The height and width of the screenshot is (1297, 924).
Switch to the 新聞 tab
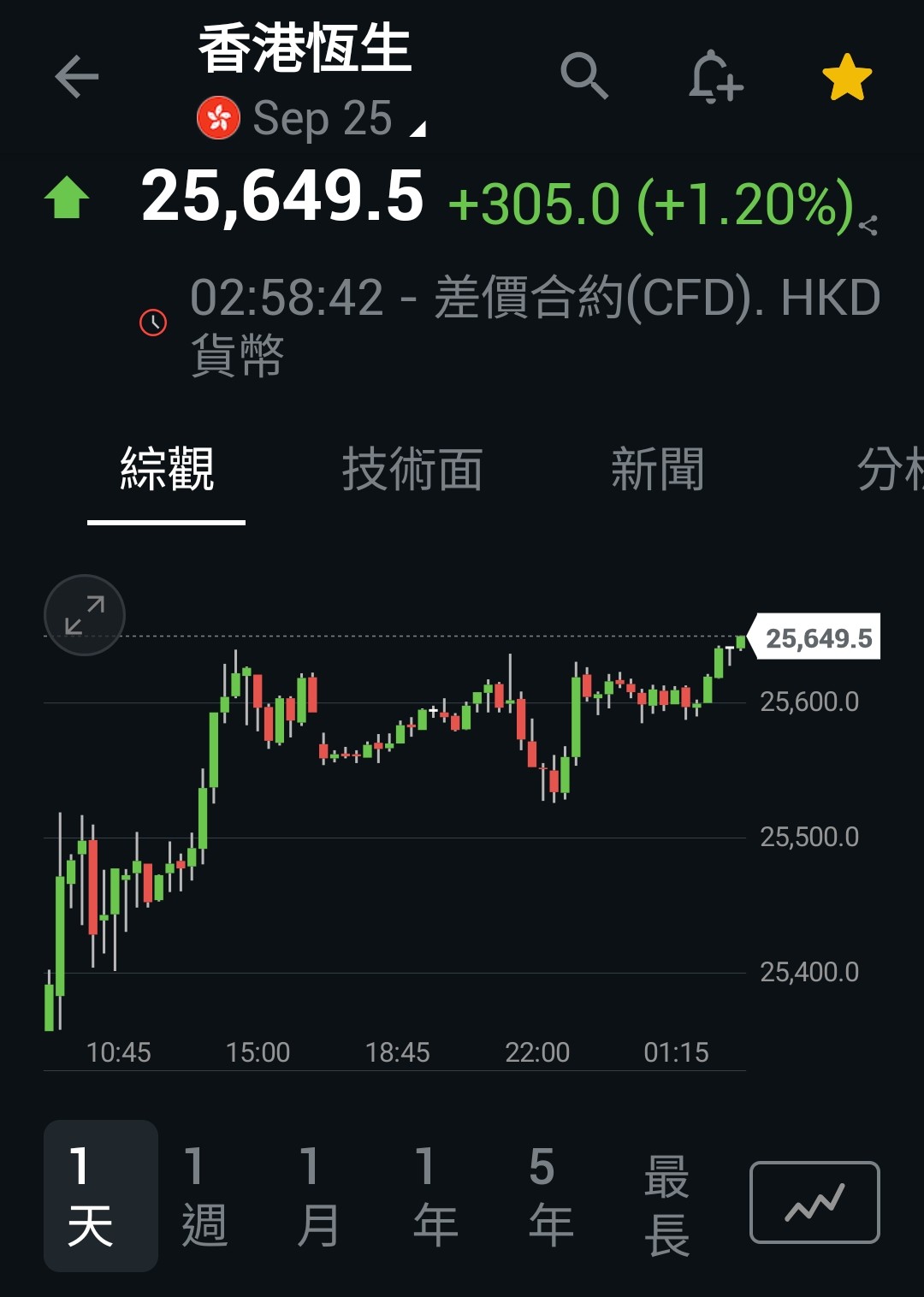point(657,470)
